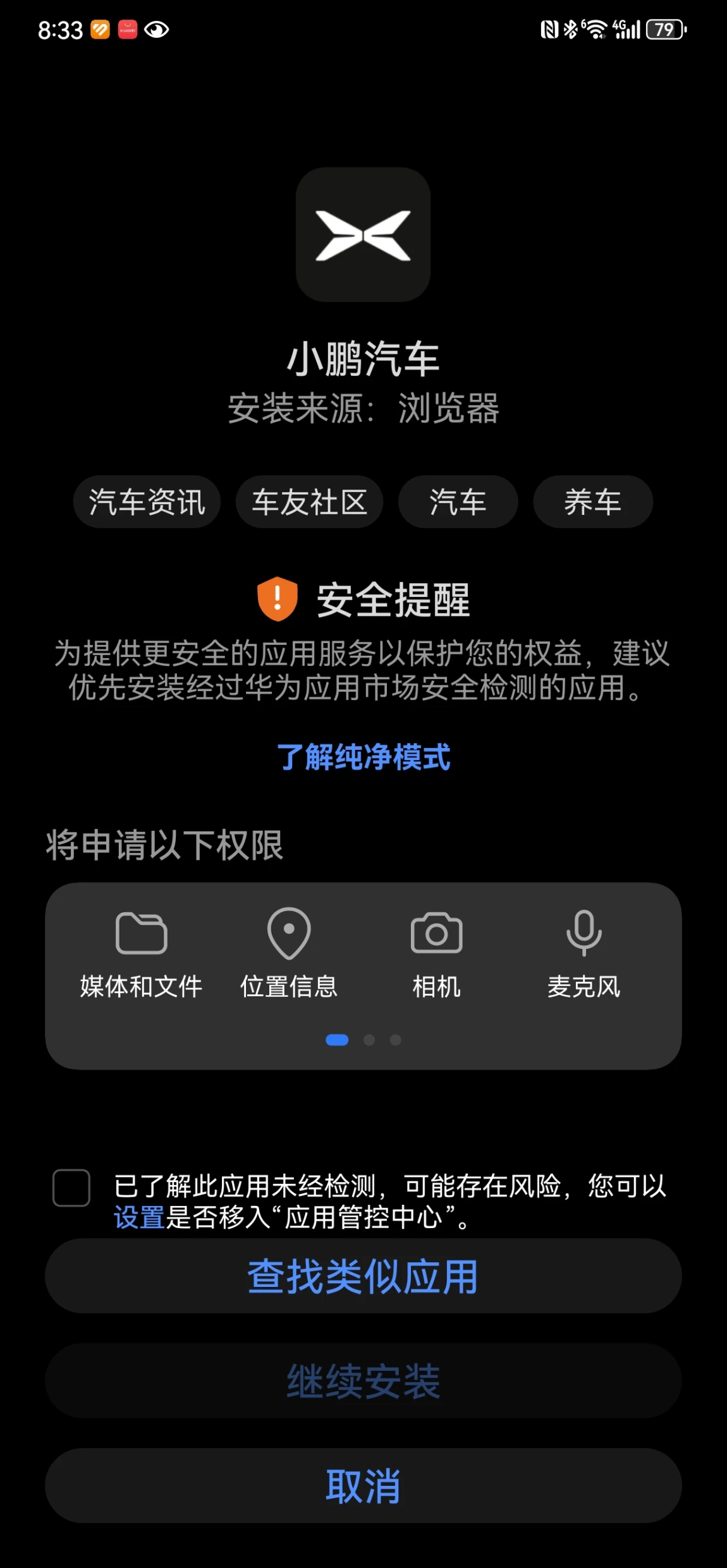Select the 车友社区 chip
The image size is (727, 1568).
coord(309,502)
